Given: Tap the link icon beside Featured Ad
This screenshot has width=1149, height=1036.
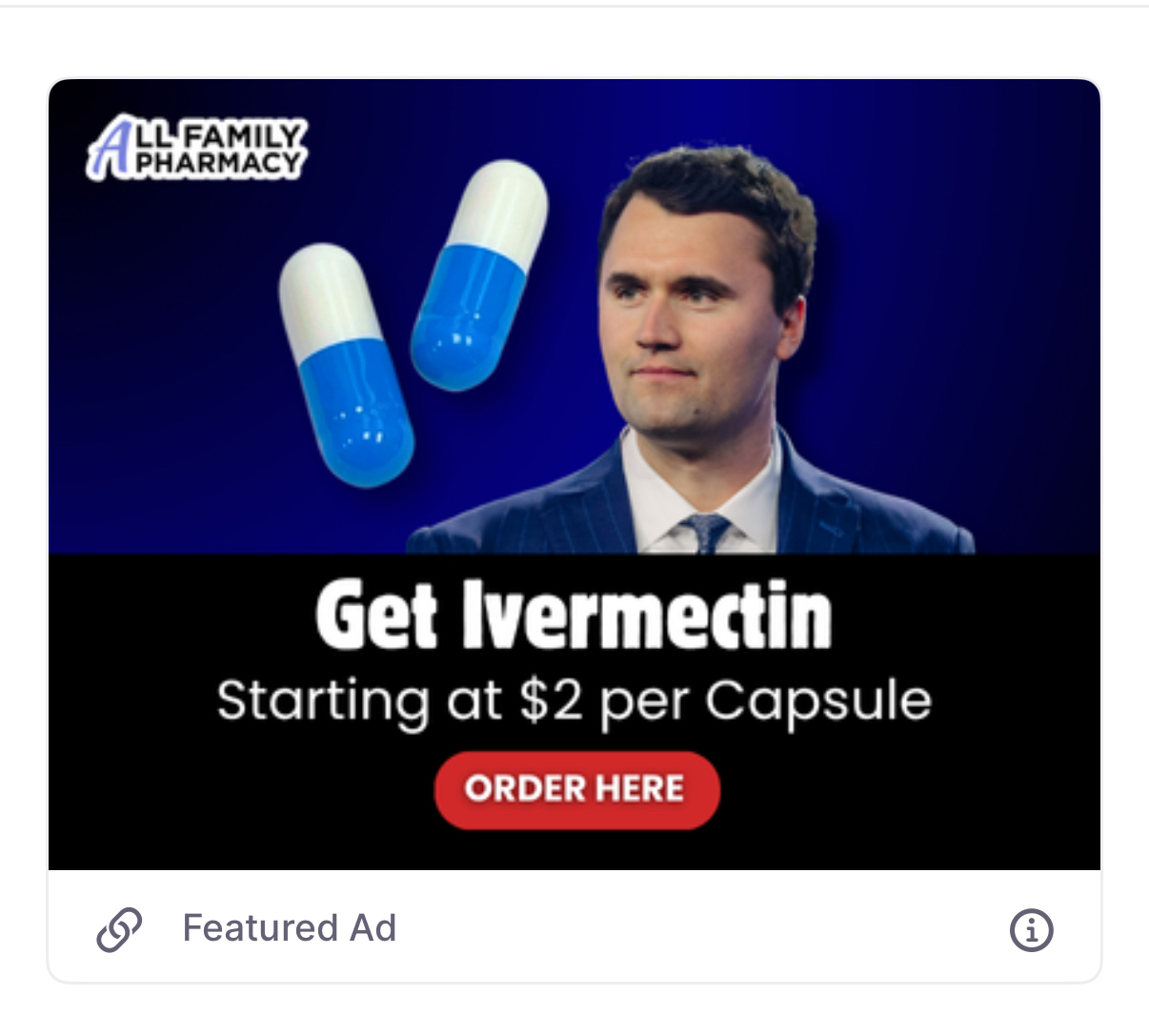Looking at the screenshot, I should (120, 929).
